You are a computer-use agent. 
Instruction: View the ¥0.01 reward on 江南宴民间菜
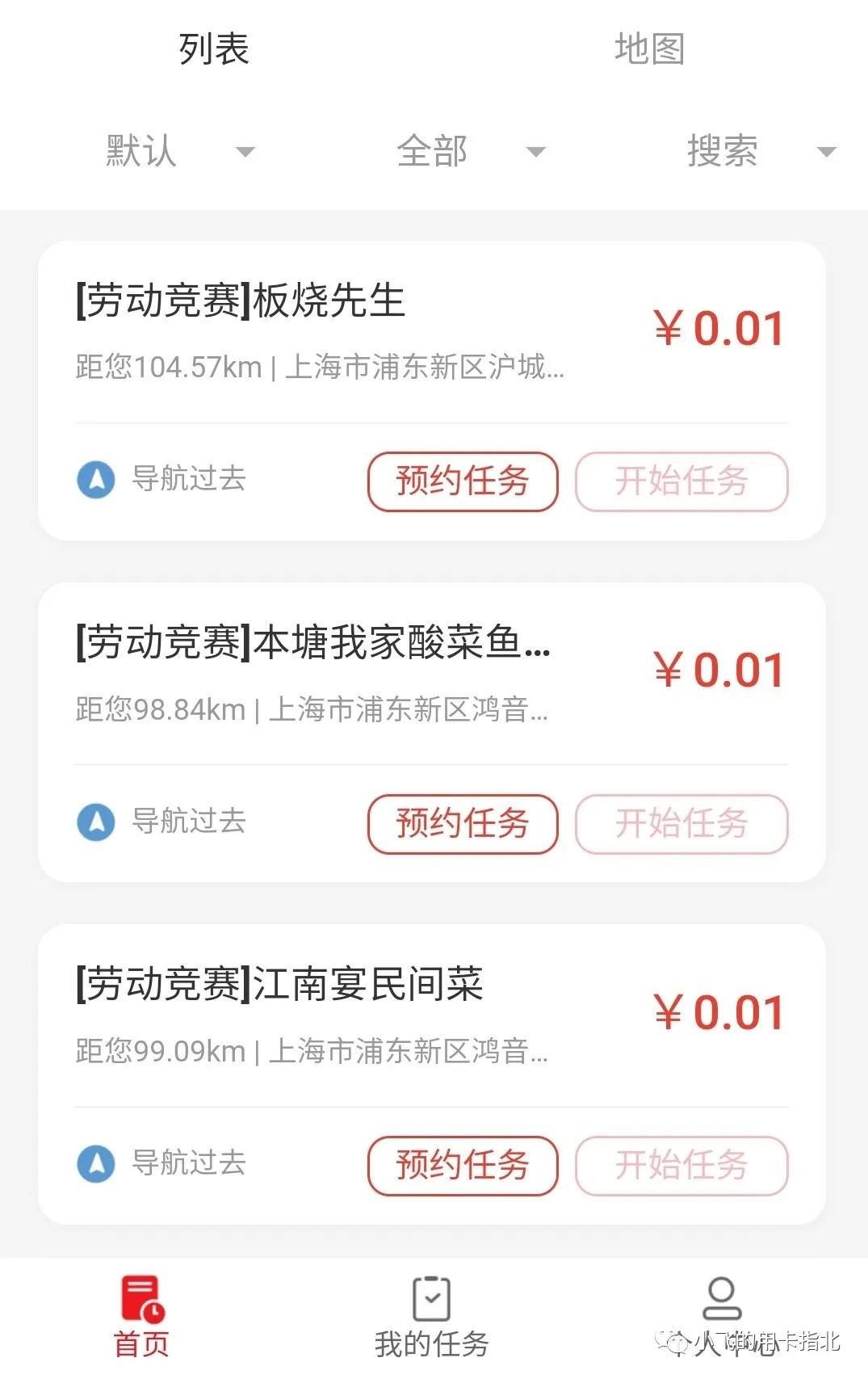click(x=718, y=1012)
